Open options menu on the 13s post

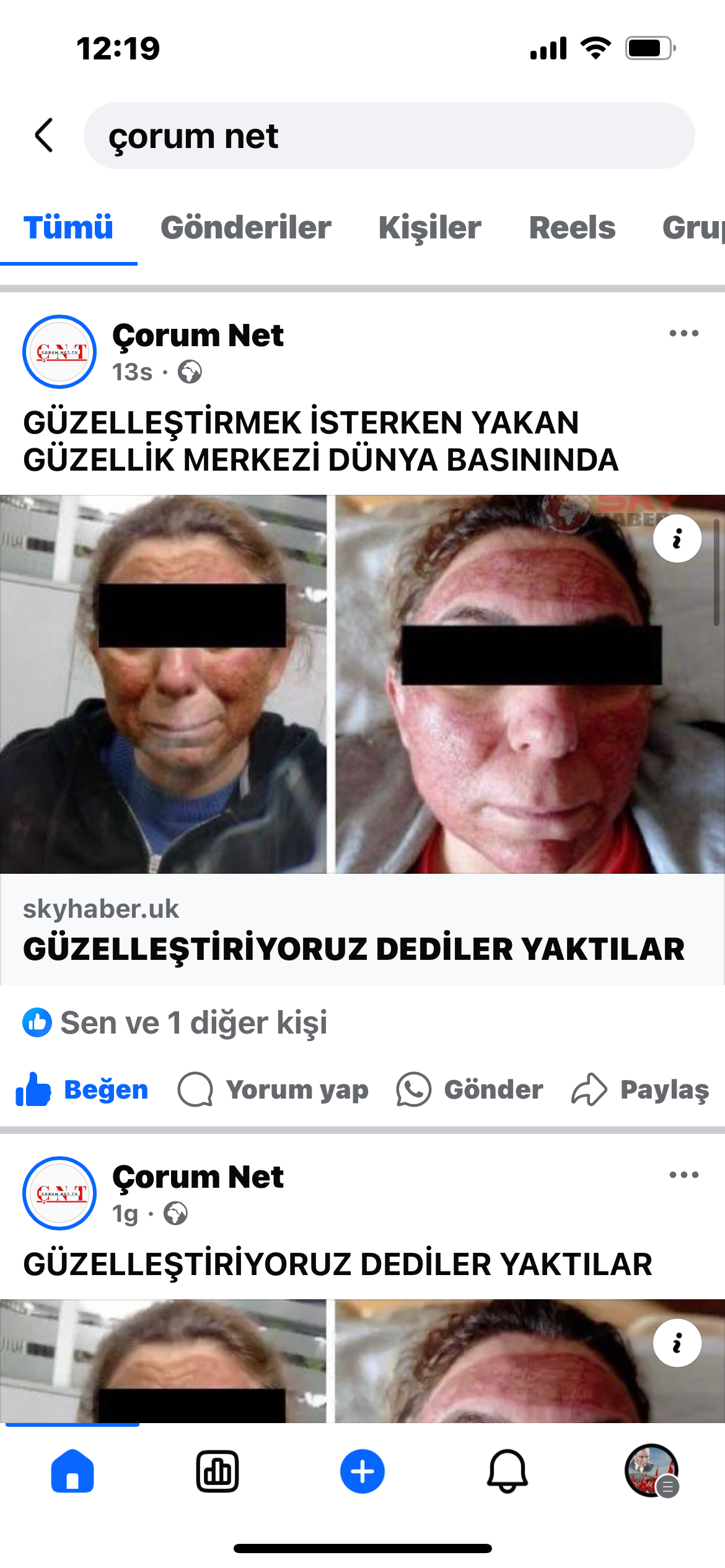coord(683,333)
